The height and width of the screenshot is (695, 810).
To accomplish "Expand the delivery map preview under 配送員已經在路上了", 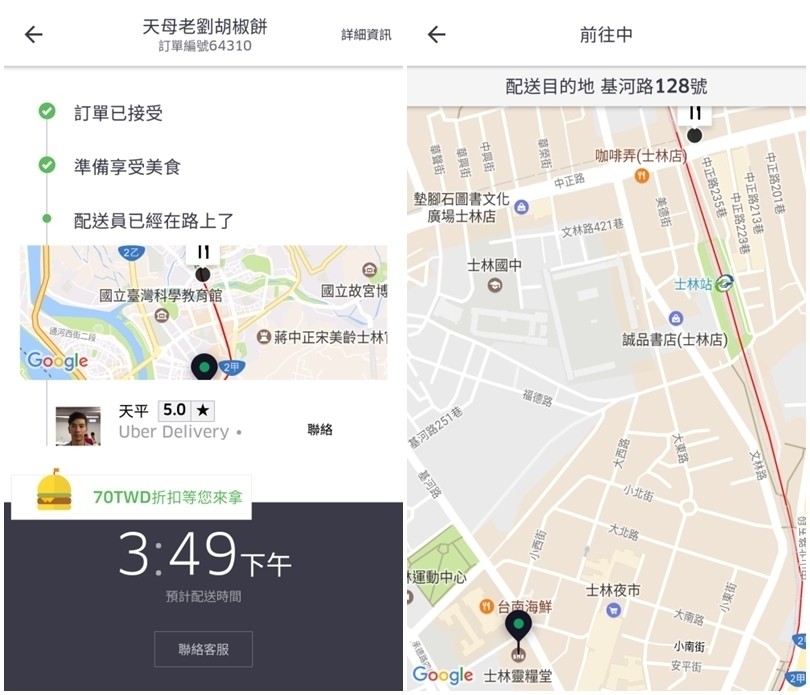I will pos(203,312).
